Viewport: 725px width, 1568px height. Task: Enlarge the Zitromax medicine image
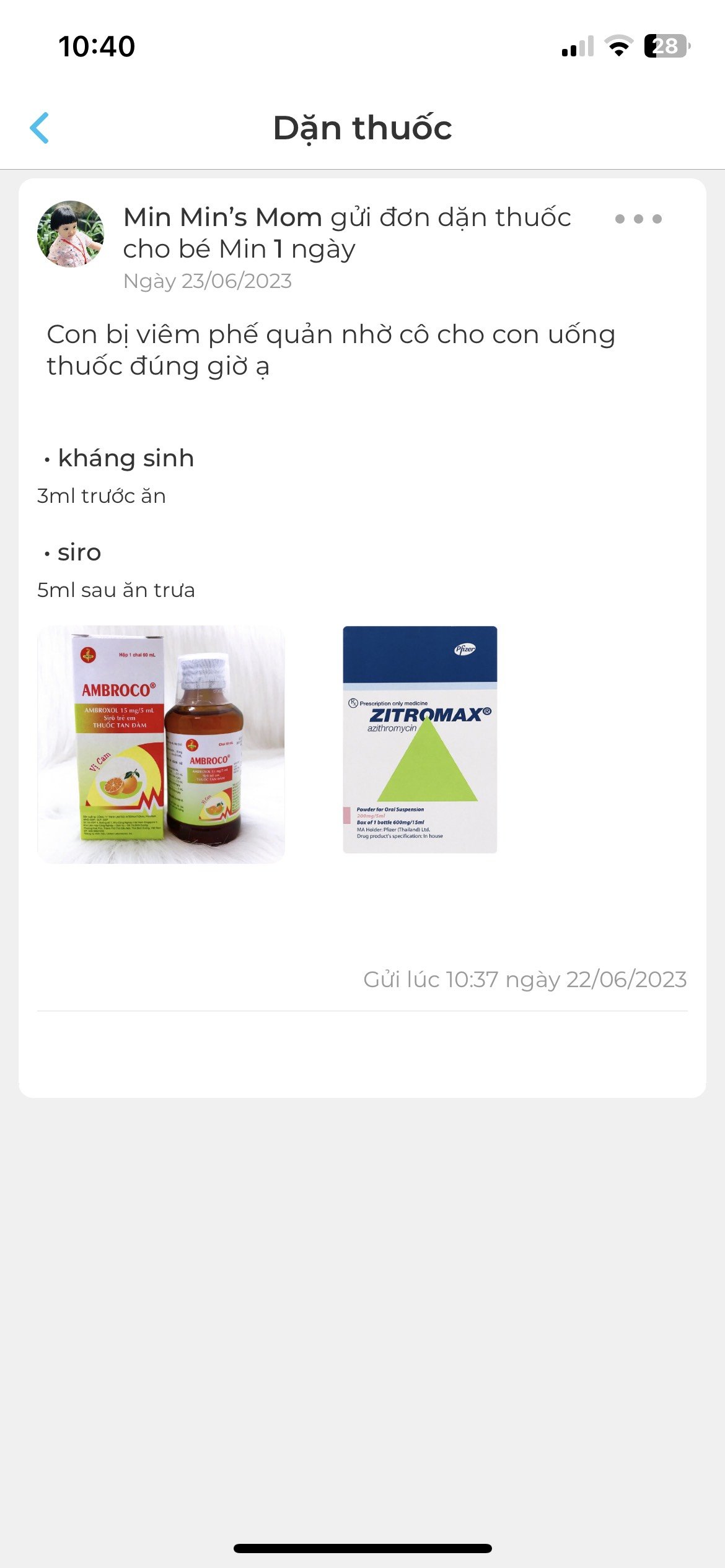(420, 739)
